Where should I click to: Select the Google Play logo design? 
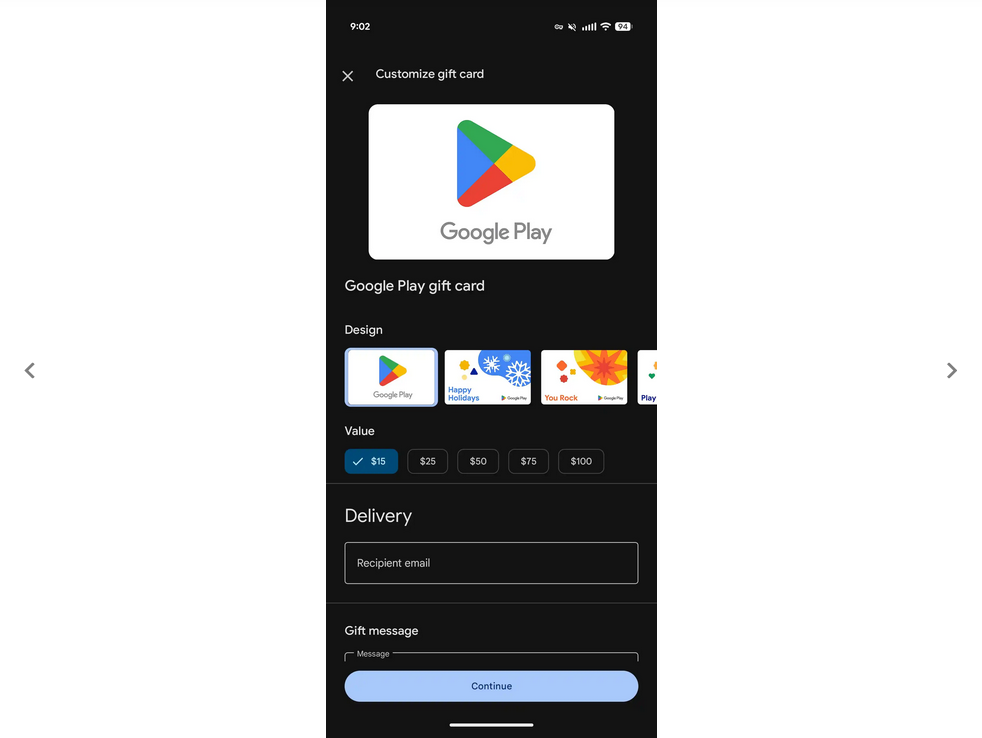(391, 377)
